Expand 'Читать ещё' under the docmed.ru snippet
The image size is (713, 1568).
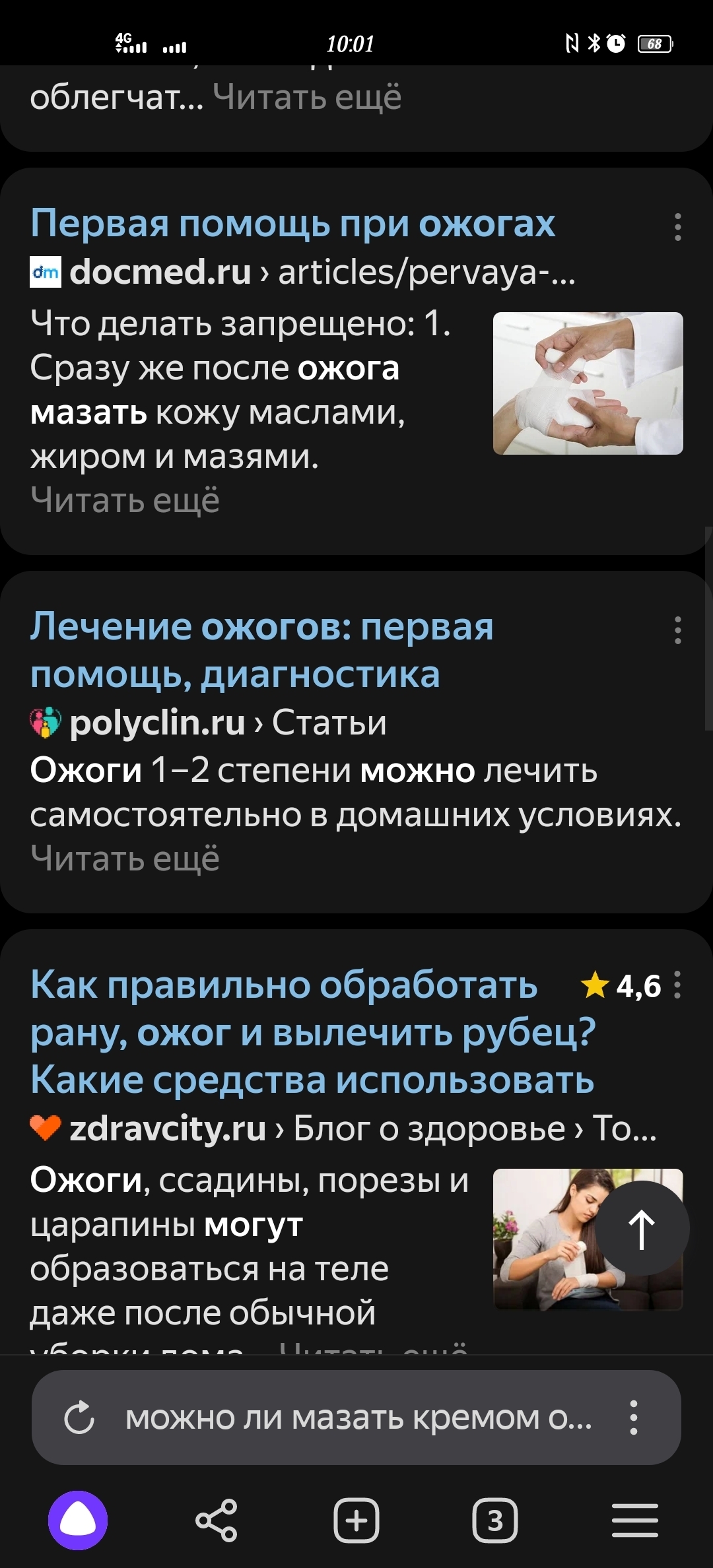[125, 500]
